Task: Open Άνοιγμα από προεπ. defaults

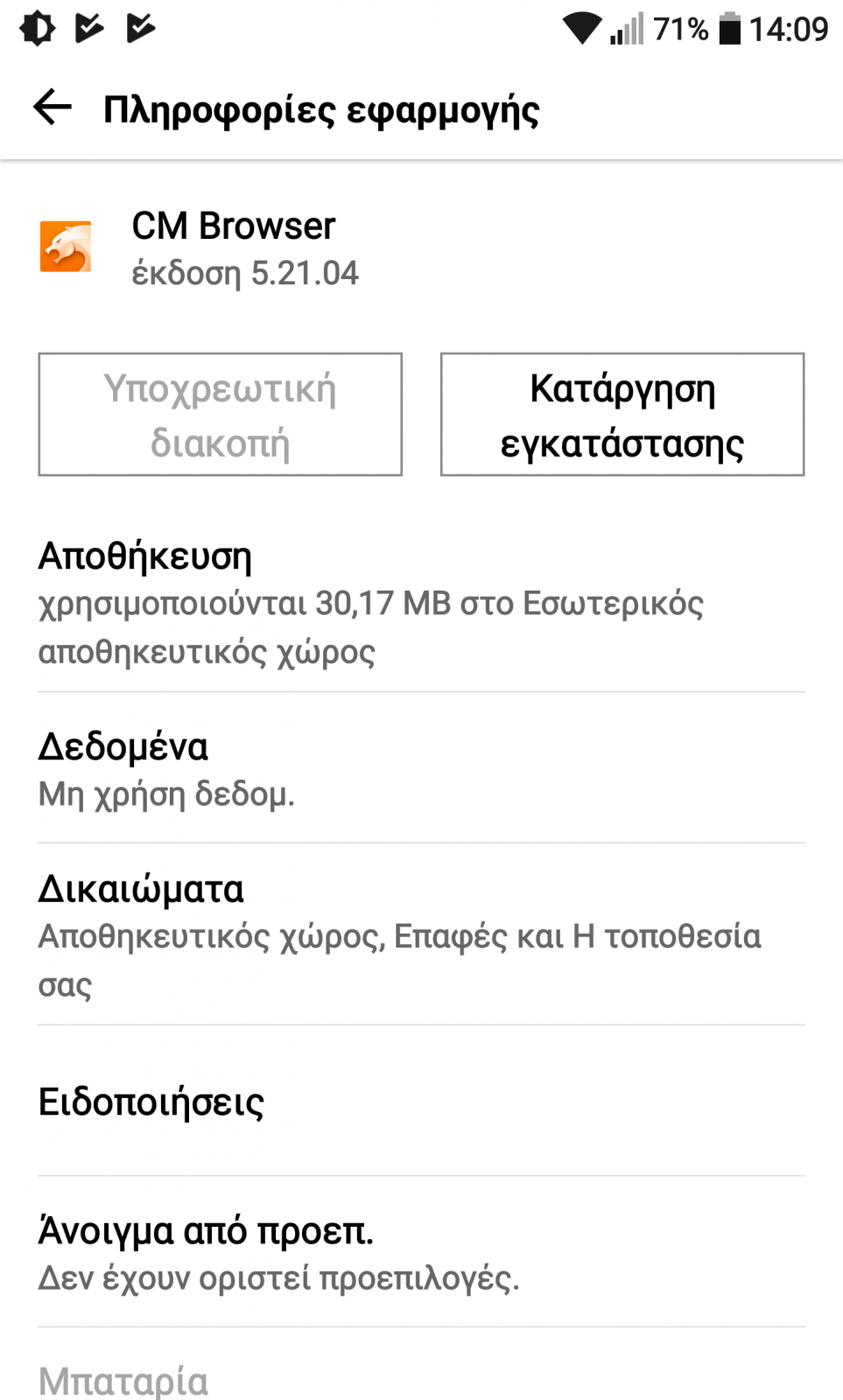Action: pos(421,1252)
